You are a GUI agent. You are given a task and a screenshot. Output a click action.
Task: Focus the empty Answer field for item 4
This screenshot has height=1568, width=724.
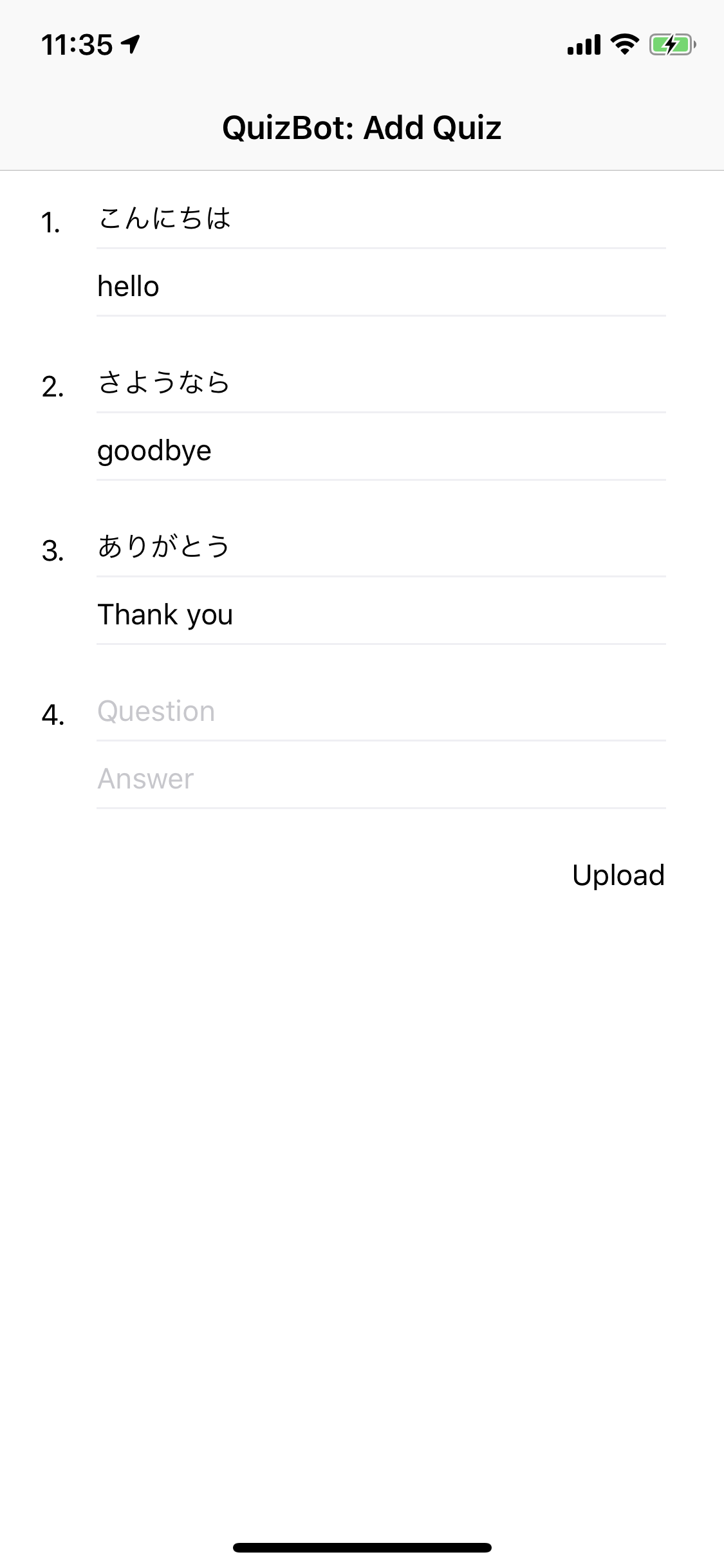coord(380,779)
